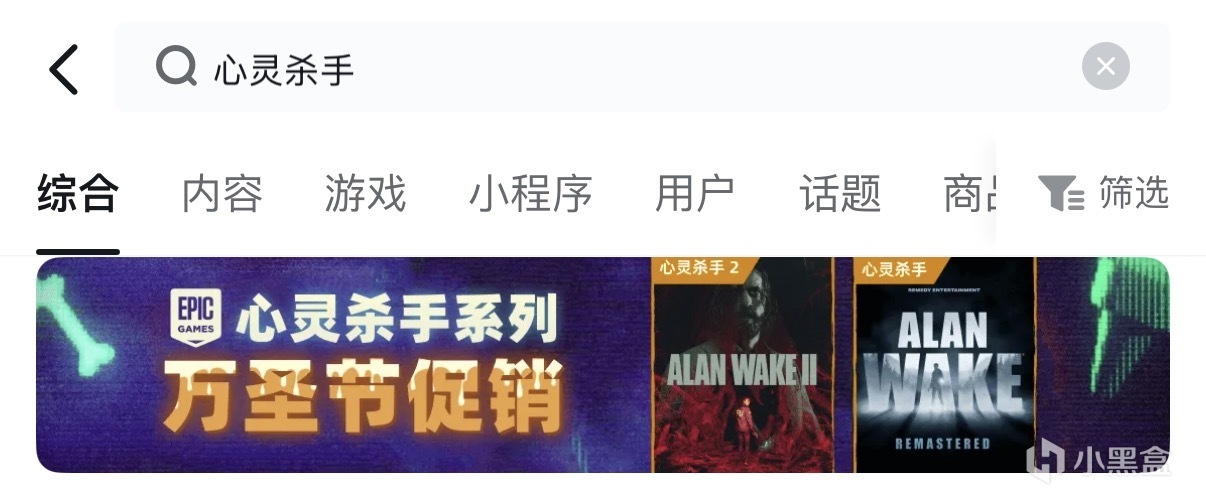Switch to the 内容 tab

pos(222,194)
